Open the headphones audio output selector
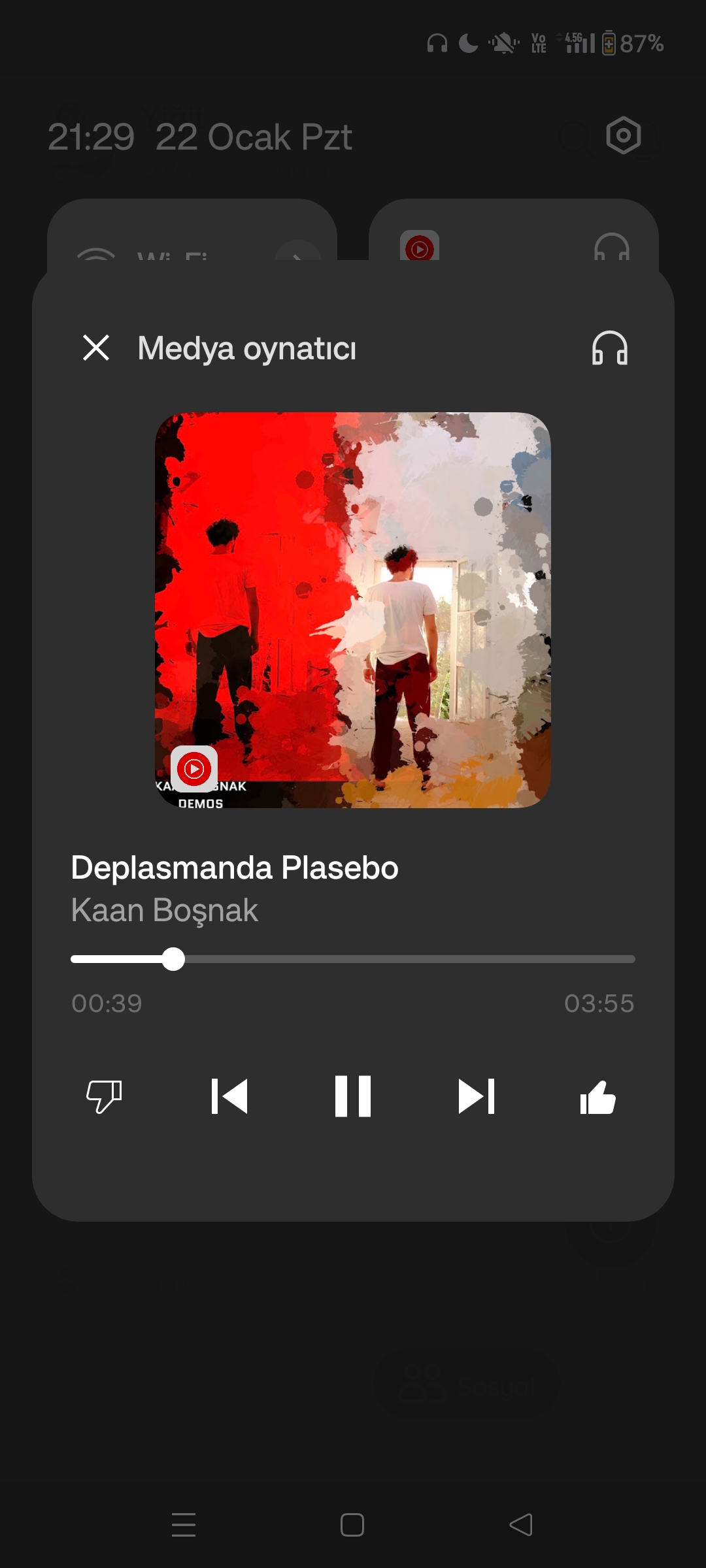 609,348
